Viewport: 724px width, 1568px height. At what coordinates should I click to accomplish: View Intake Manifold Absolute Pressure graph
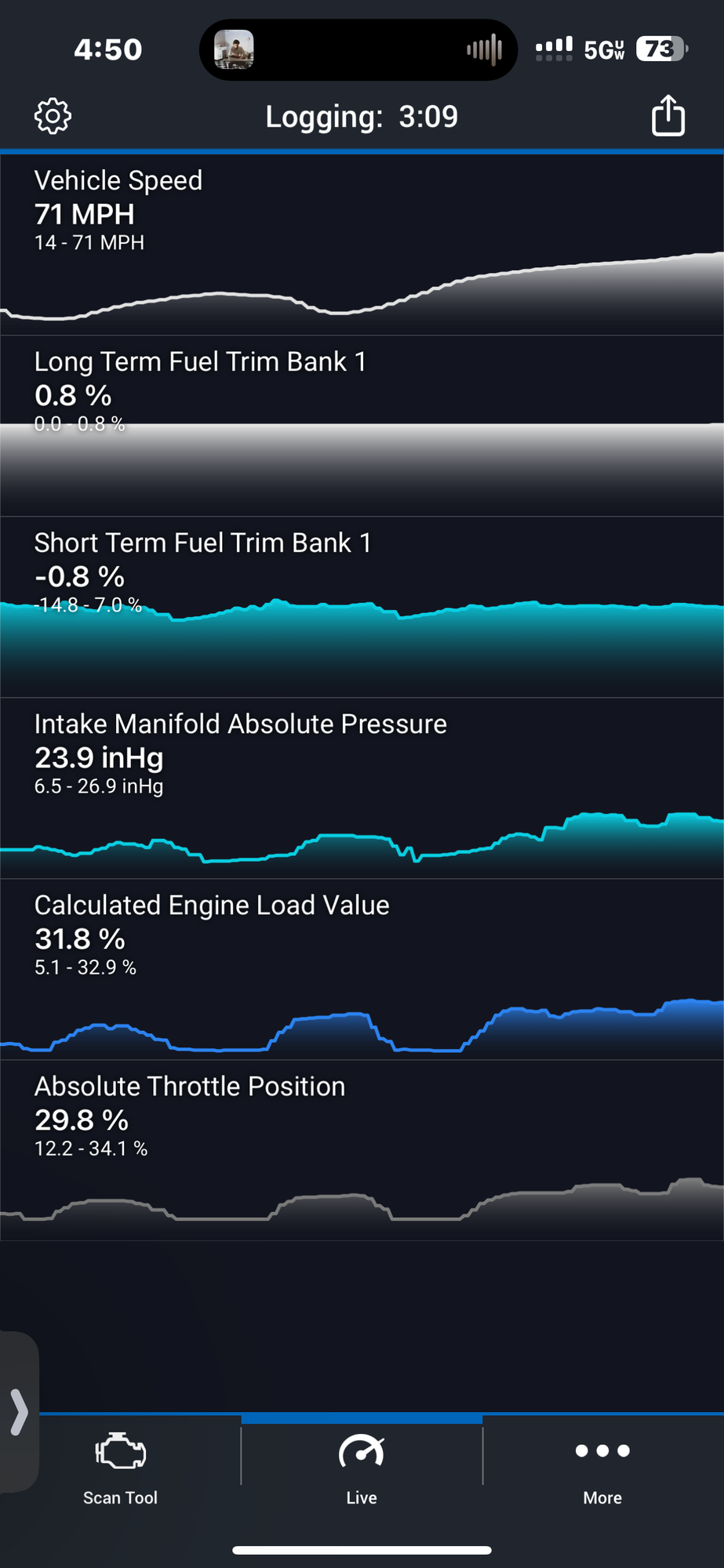(x=362, y=789)
